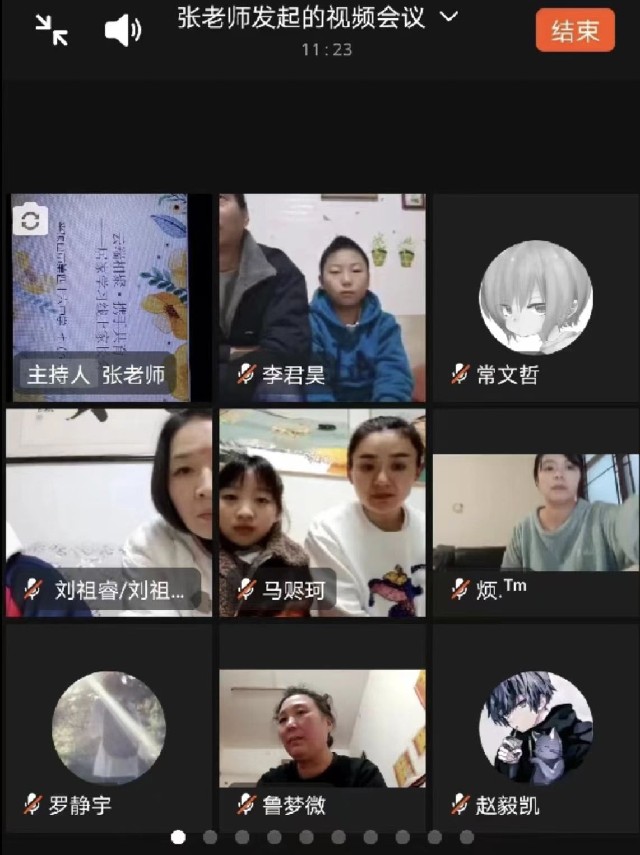Open 刘祖睿's video tile
Viewport: 640px width, 855px height.
(x=108, y=512)
